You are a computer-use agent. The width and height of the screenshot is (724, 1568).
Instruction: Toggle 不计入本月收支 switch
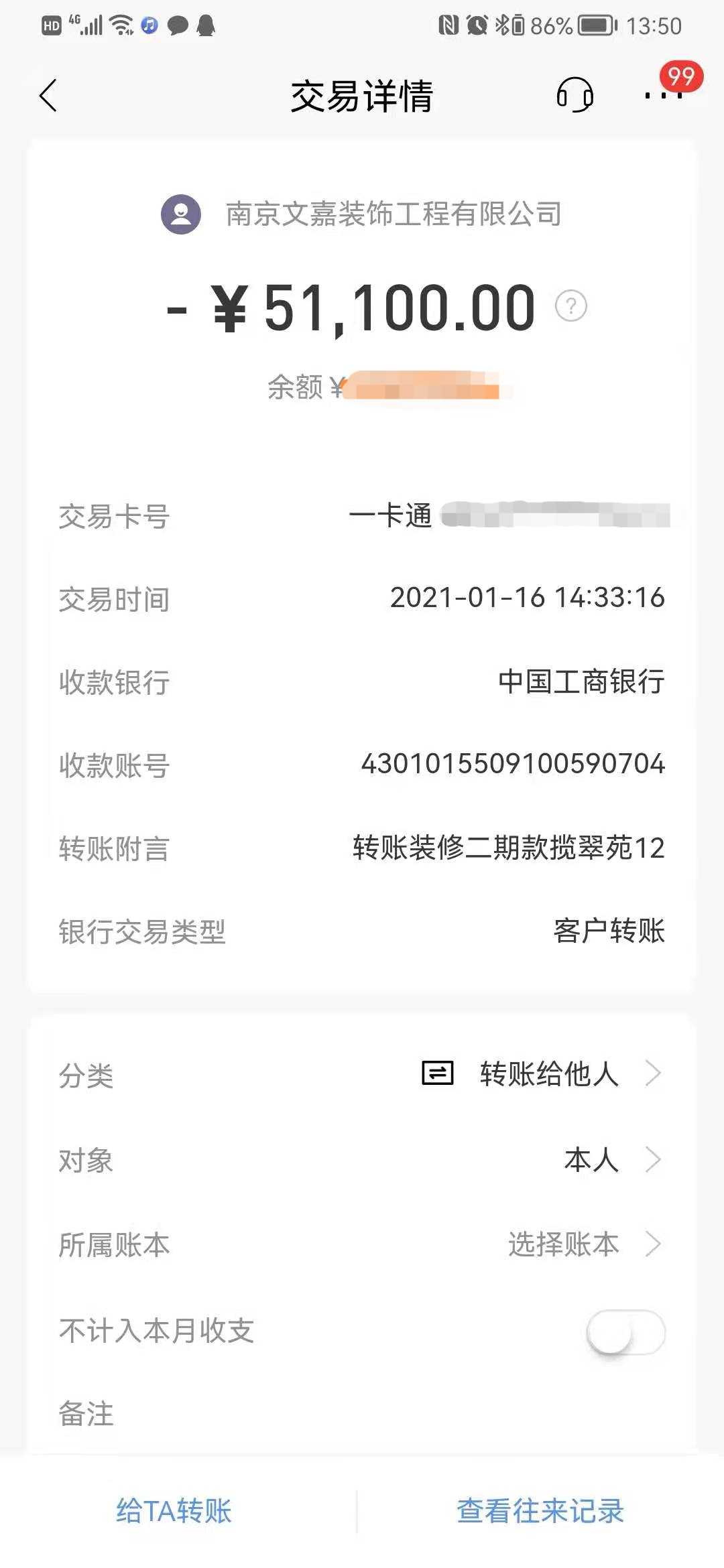pos(625,1332)
